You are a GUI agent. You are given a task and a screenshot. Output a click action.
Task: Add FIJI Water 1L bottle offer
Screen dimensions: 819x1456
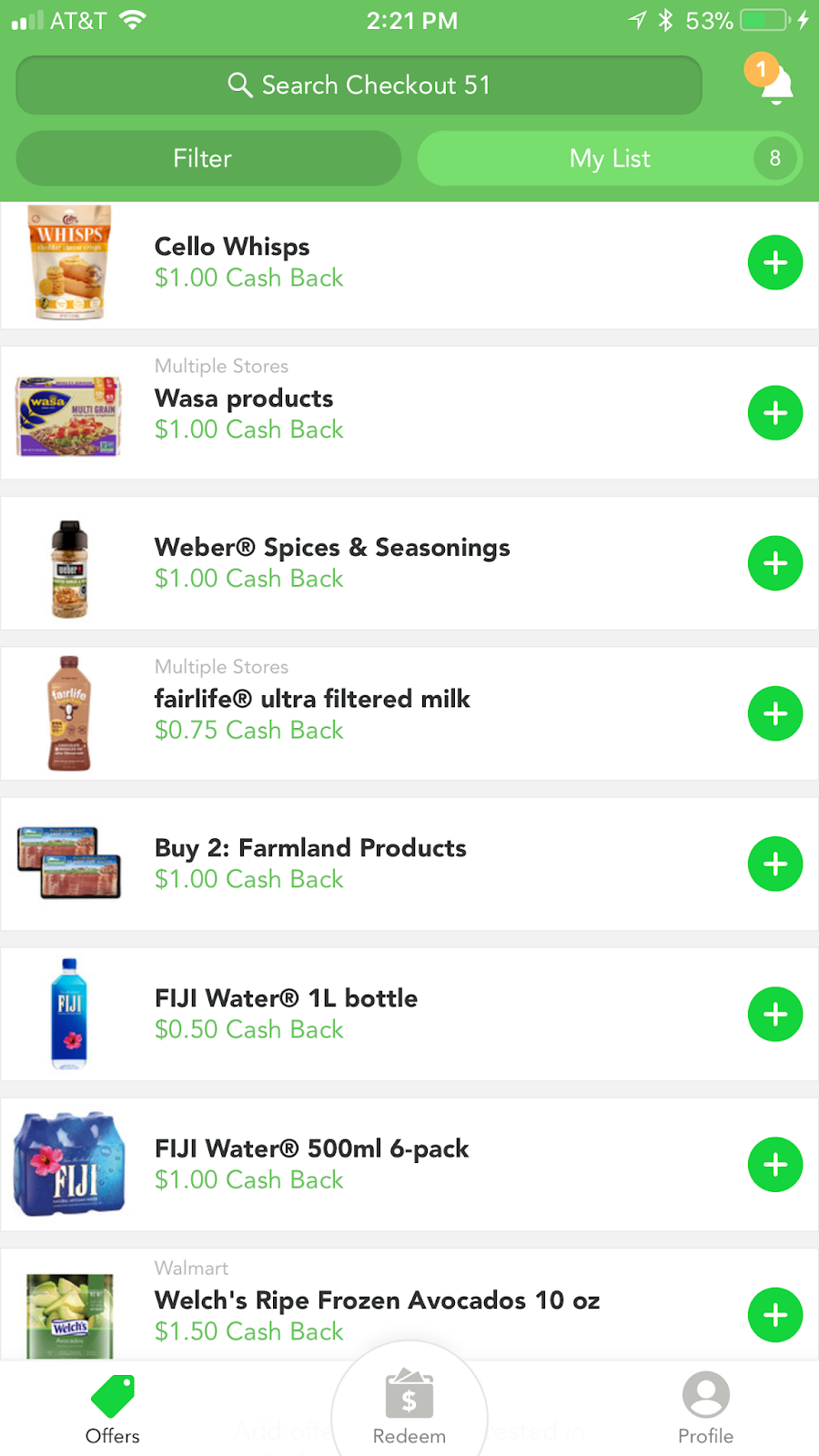(774, 1014)
